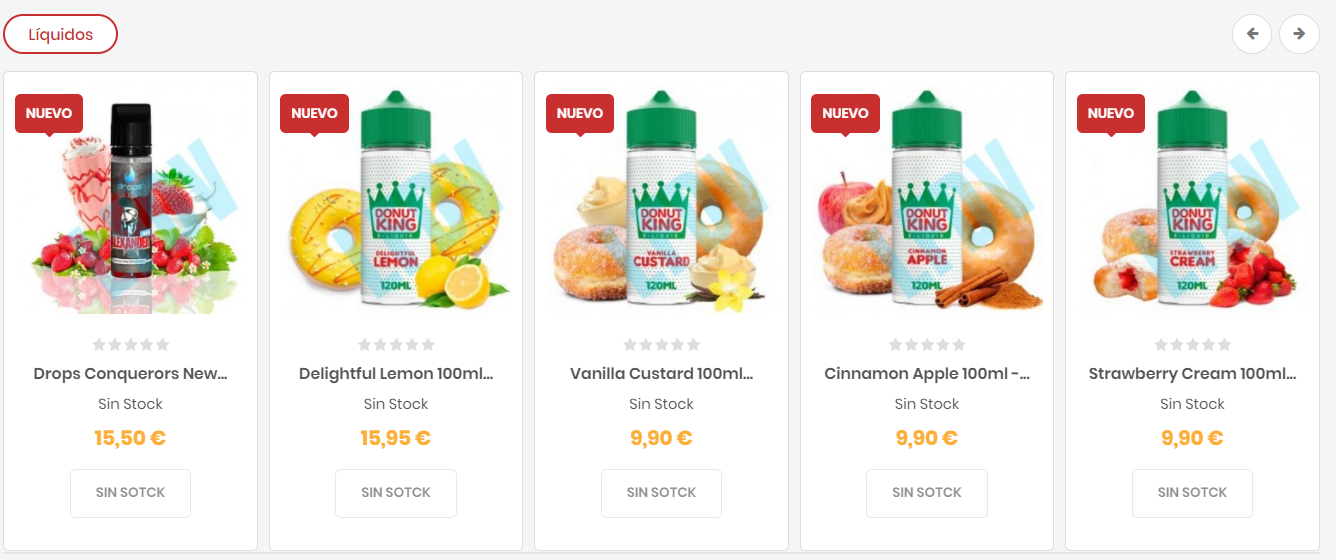Tap SIN SOTCK button under Vanilla Custard
Image resolution: width=1336 pixels, height=560 pixels.
tap(661, 493)
